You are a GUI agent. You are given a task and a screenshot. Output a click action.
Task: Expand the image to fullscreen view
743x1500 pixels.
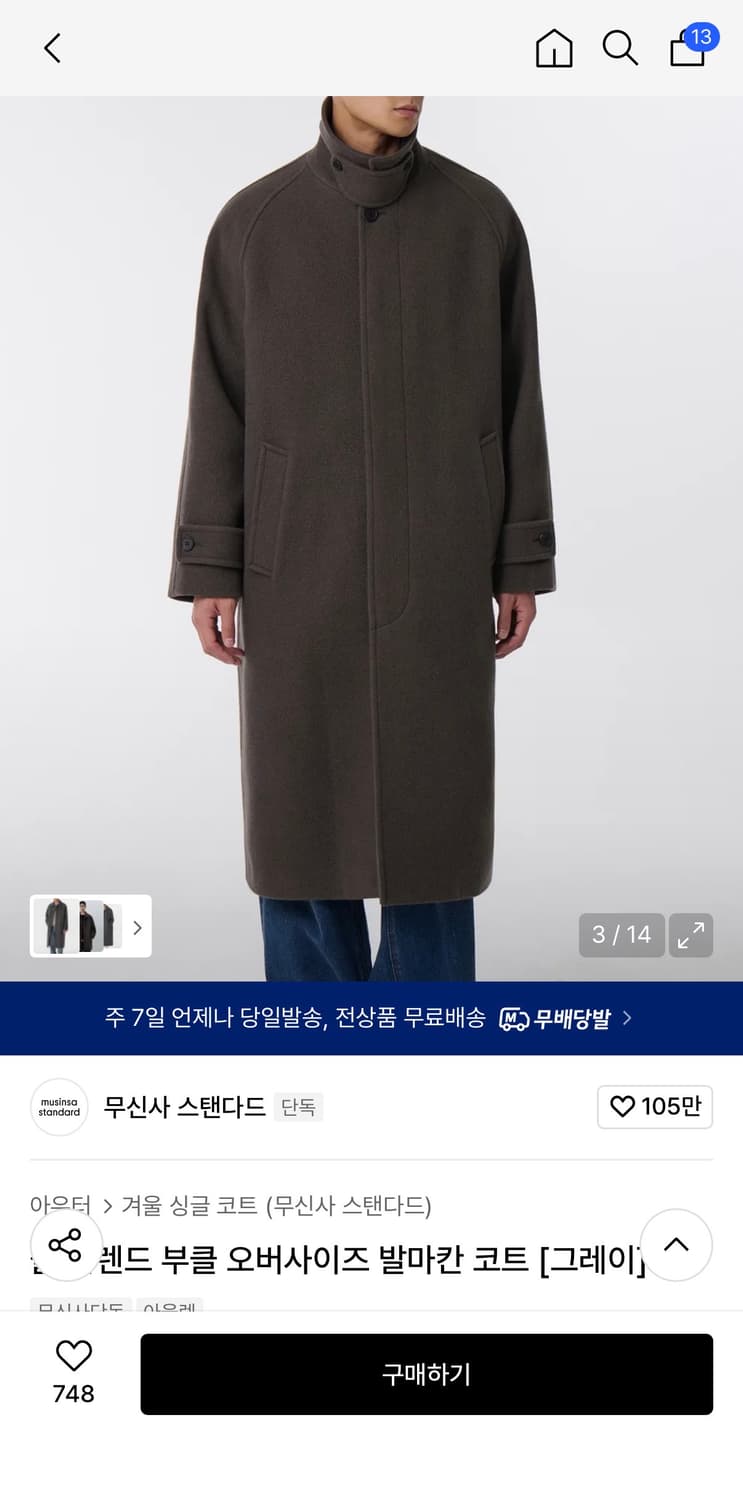coord(690,935)
